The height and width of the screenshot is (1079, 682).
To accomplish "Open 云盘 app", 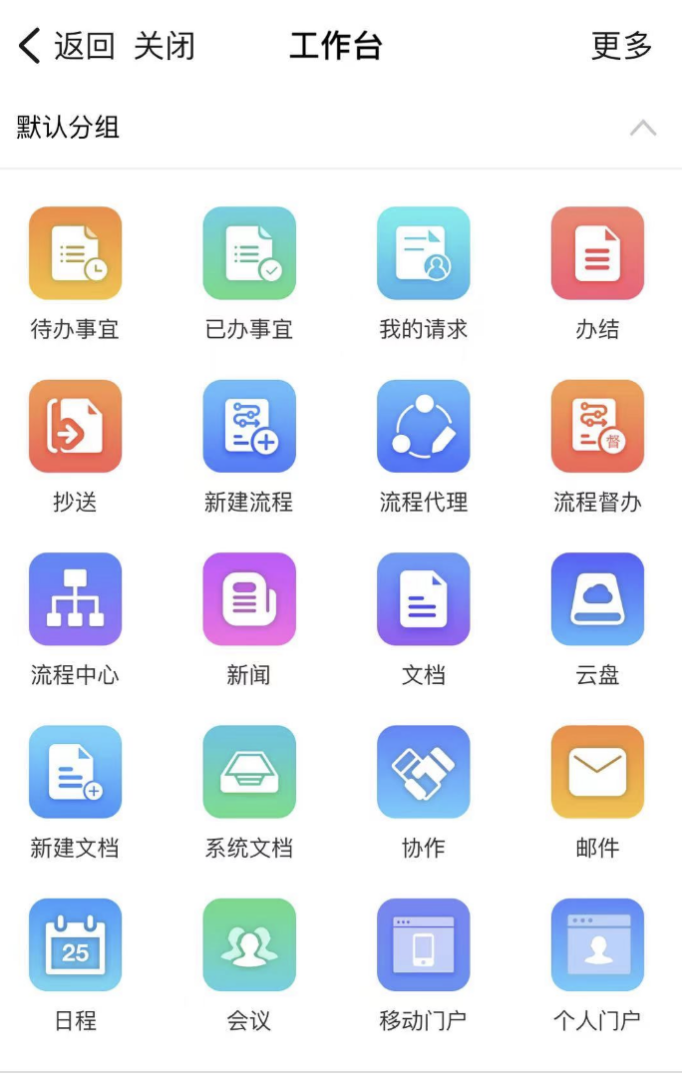I will 597,600.
